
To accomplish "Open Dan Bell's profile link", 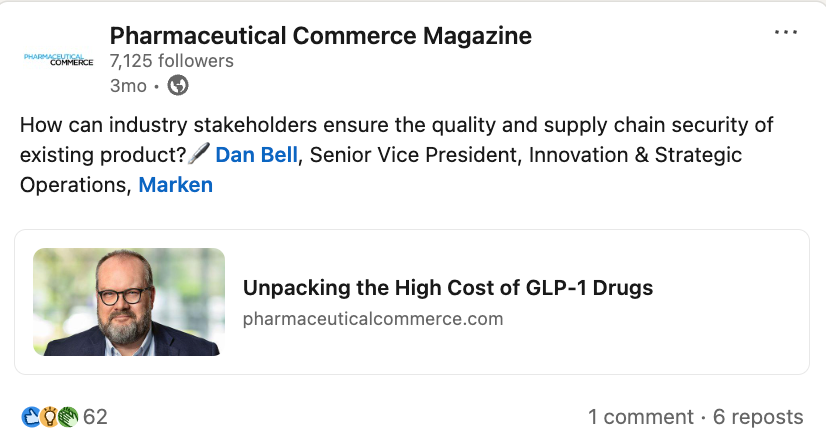I will (x=256, y=156).
